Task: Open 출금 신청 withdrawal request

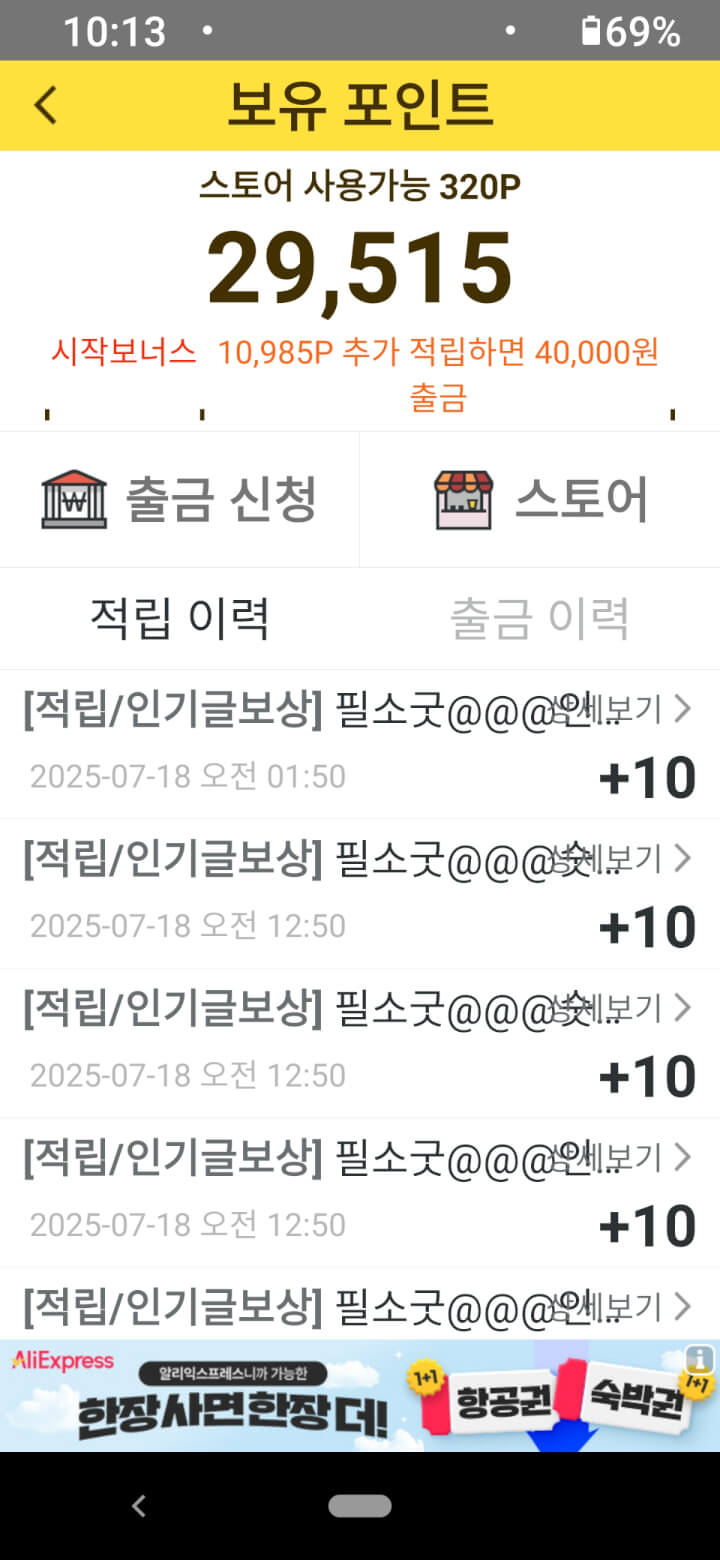Action: pyautogui.click(x=180, y=499)
